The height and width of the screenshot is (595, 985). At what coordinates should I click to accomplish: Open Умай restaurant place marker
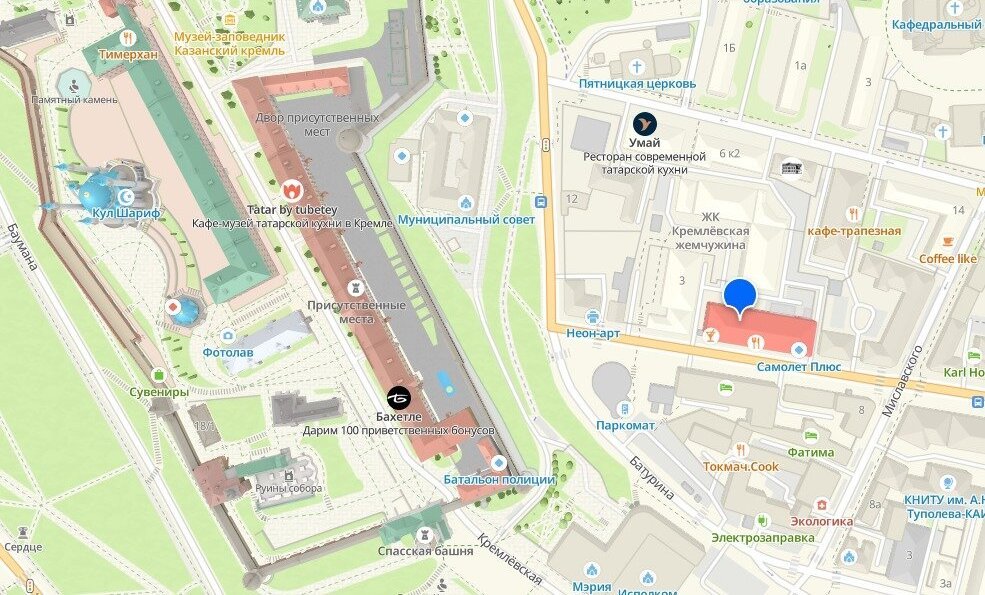(646, 124)
